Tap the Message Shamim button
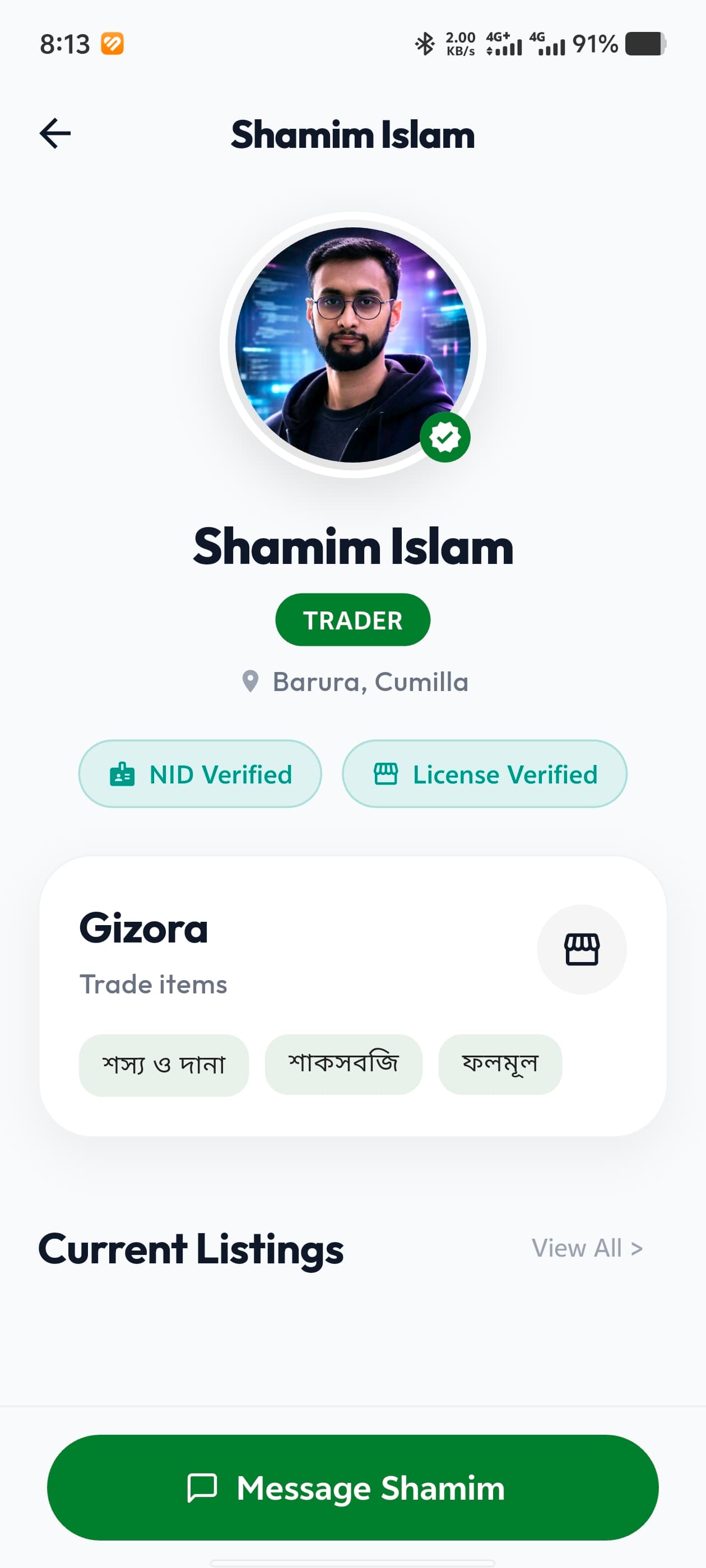This screenshot has height=1568, width=706. [352, 1487]
